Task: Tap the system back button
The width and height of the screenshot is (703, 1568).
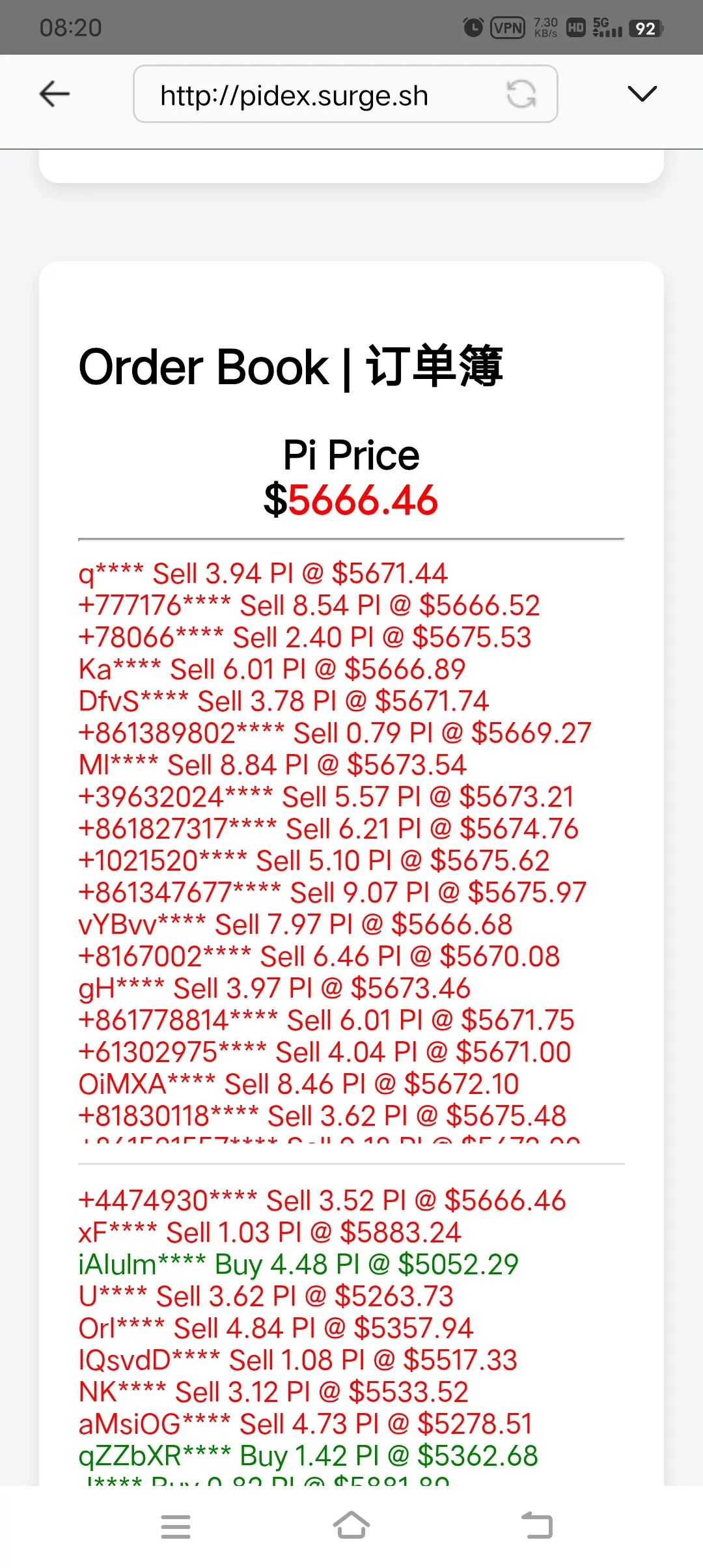Action: coord(537,1526)
